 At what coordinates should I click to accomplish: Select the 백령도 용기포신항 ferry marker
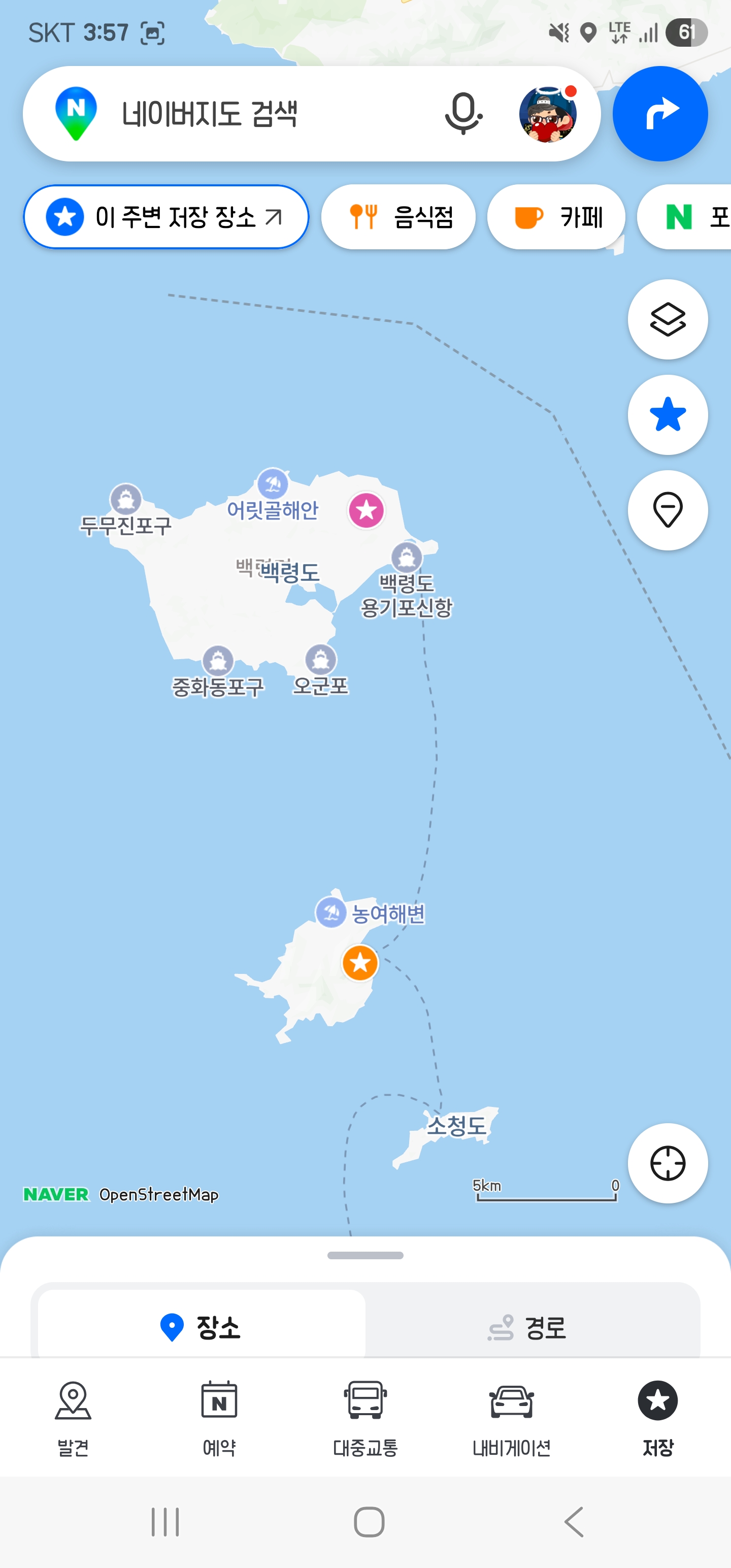tap(407, 557)
